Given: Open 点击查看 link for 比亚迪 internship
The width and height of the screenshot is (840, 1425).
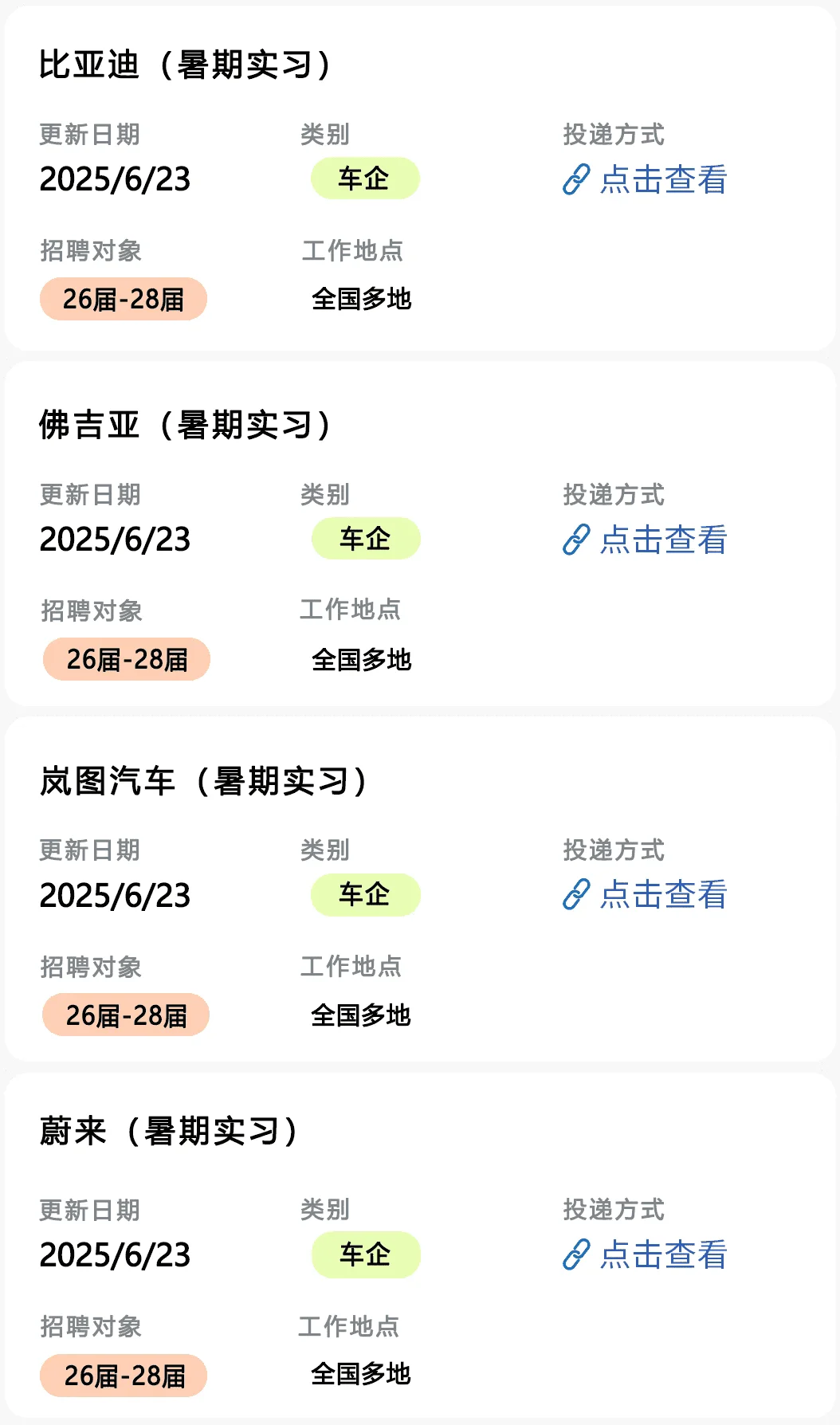Looking at the screenshot, I should click(x=645, y=179).
